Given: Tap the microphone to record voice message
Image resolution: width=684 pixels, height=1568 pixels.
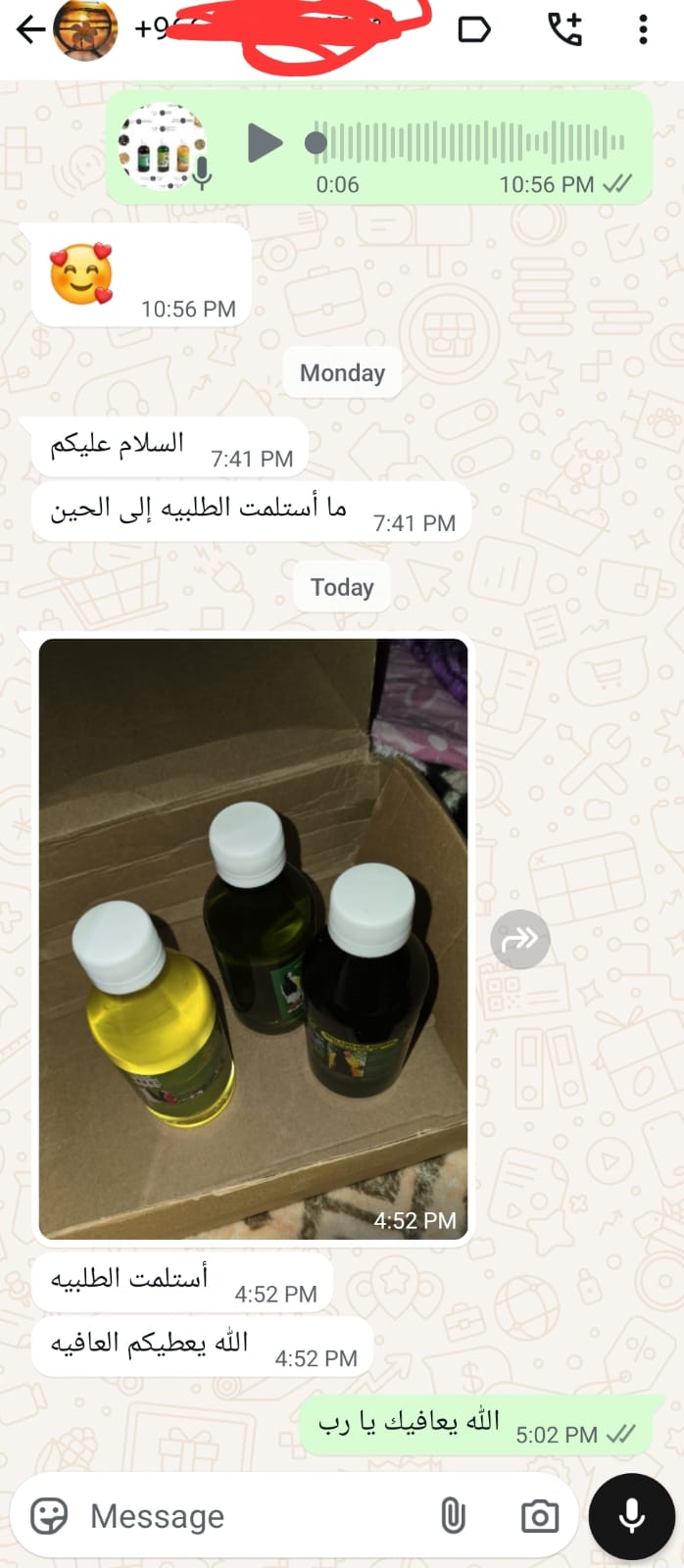Looking at the screenshot, I should pos(632,1516).
